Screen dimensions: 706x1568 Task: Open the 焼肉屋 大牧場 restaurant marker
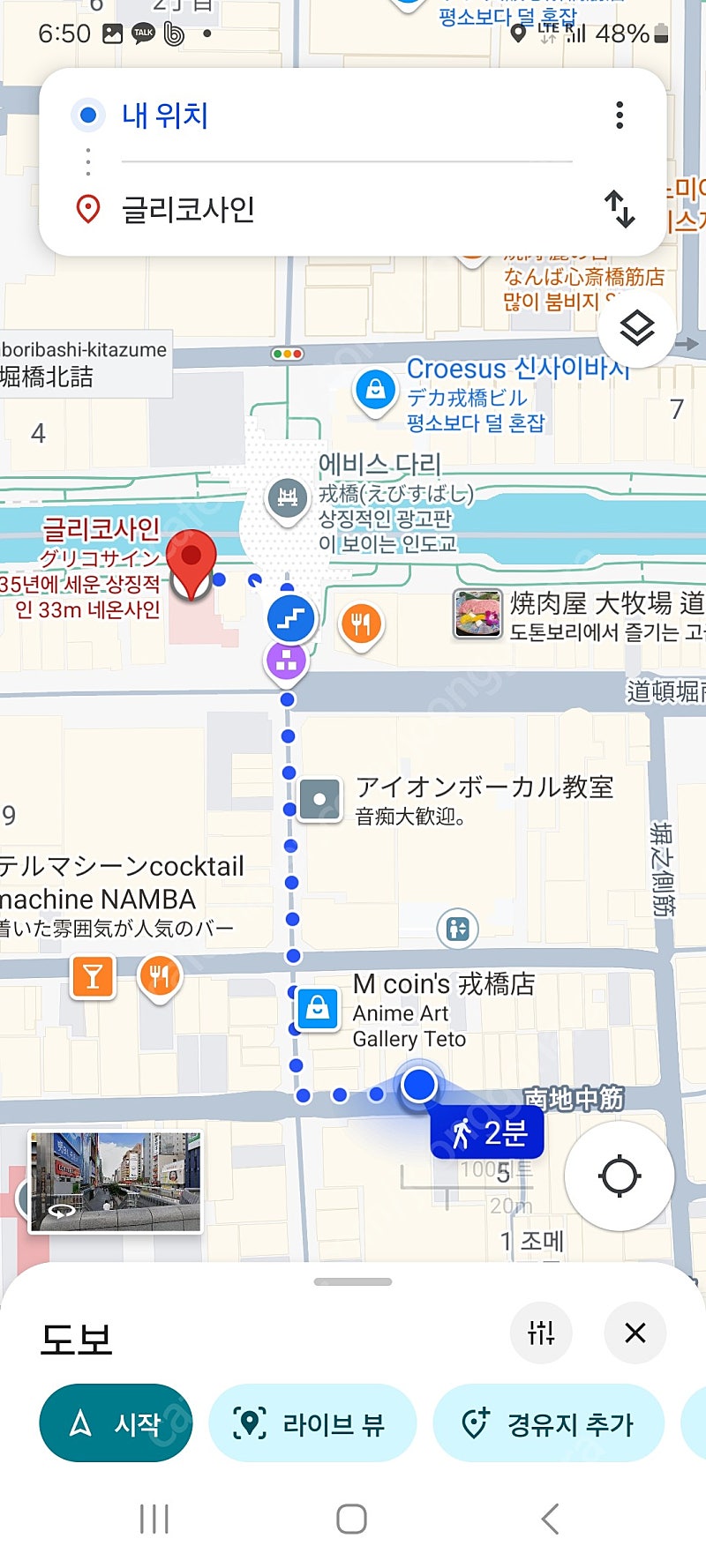[x=477, y=614]
